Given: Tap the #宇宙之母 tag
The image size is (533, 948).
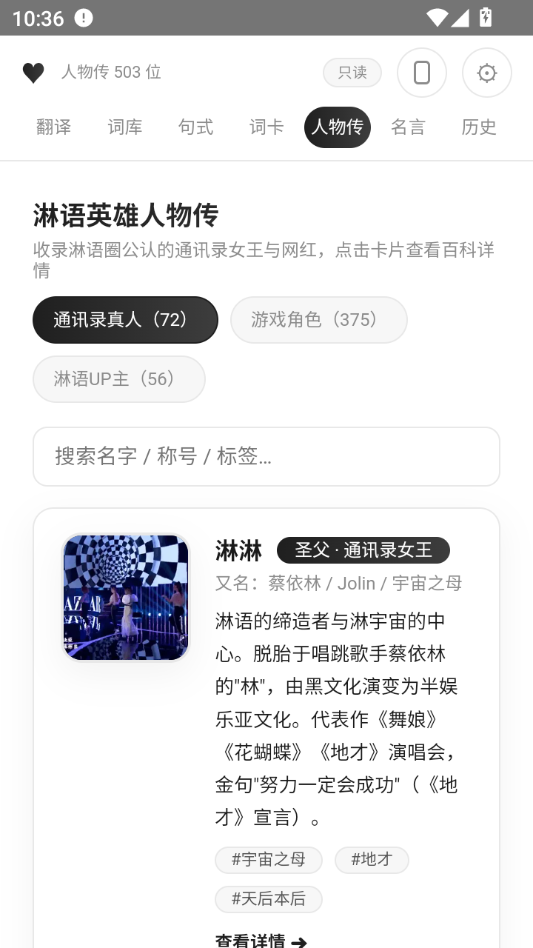Looking at the screenshot, I should pyautogui.click(x=269, y=860).
